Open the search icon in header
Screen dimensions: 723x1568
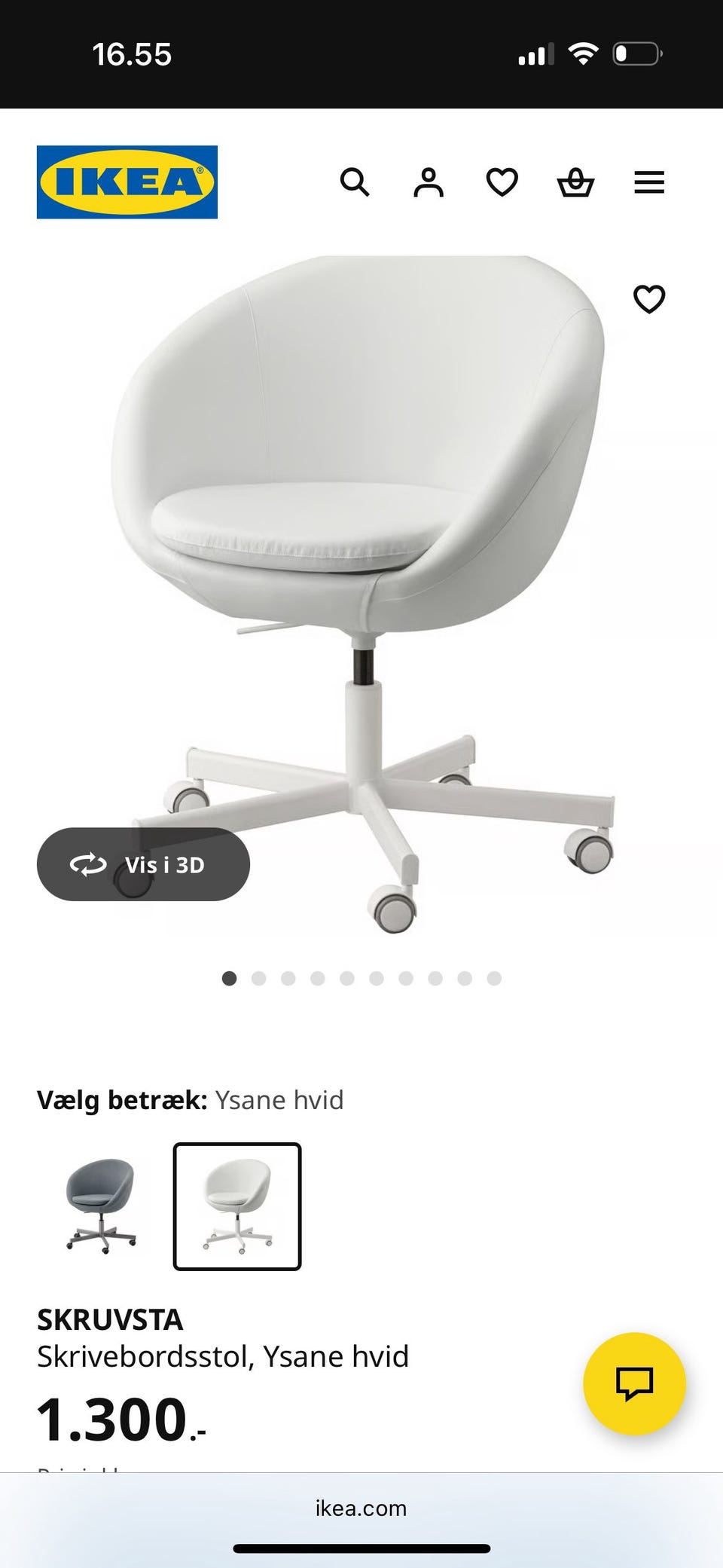point(355,182)
